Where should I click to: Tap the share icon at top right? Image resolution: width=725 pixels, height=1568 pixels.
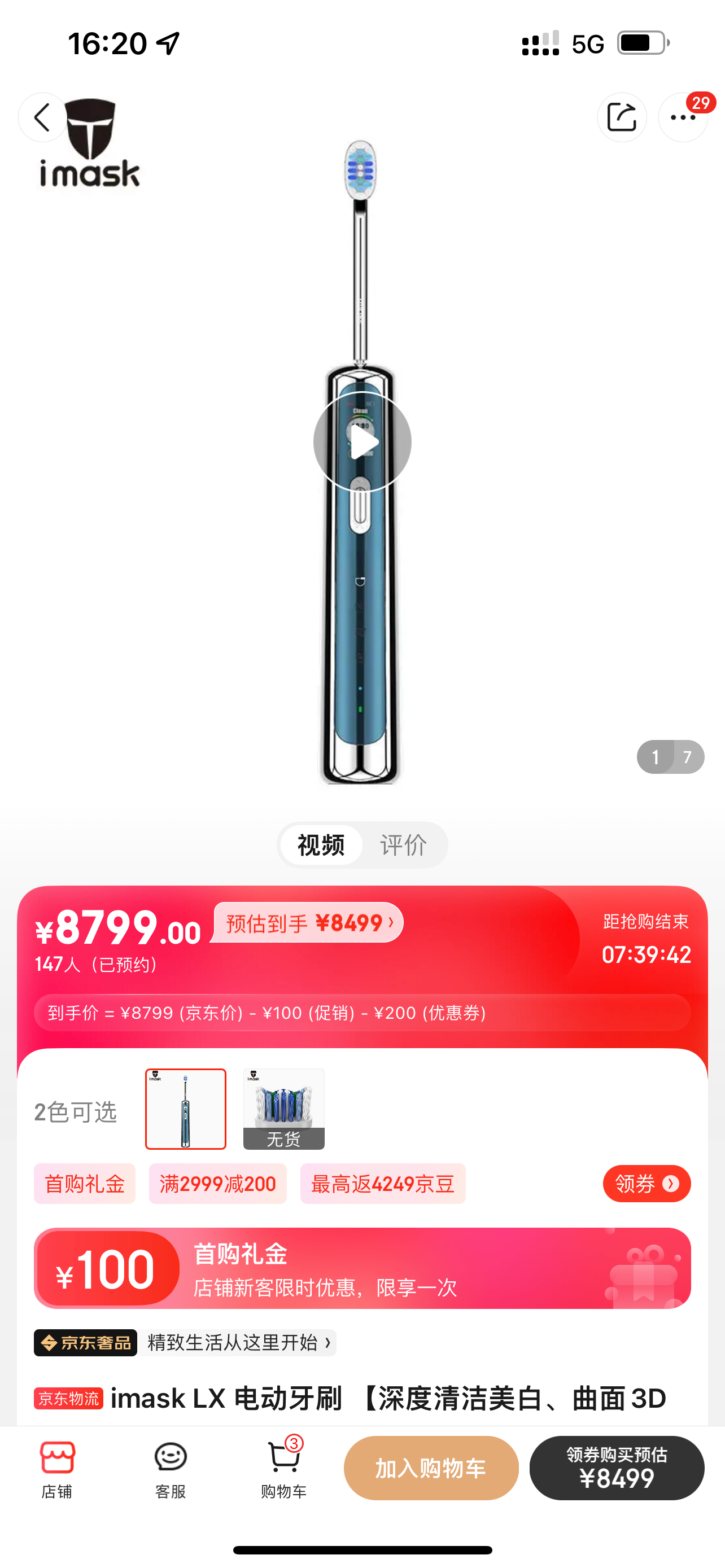(x=622, y=117)
